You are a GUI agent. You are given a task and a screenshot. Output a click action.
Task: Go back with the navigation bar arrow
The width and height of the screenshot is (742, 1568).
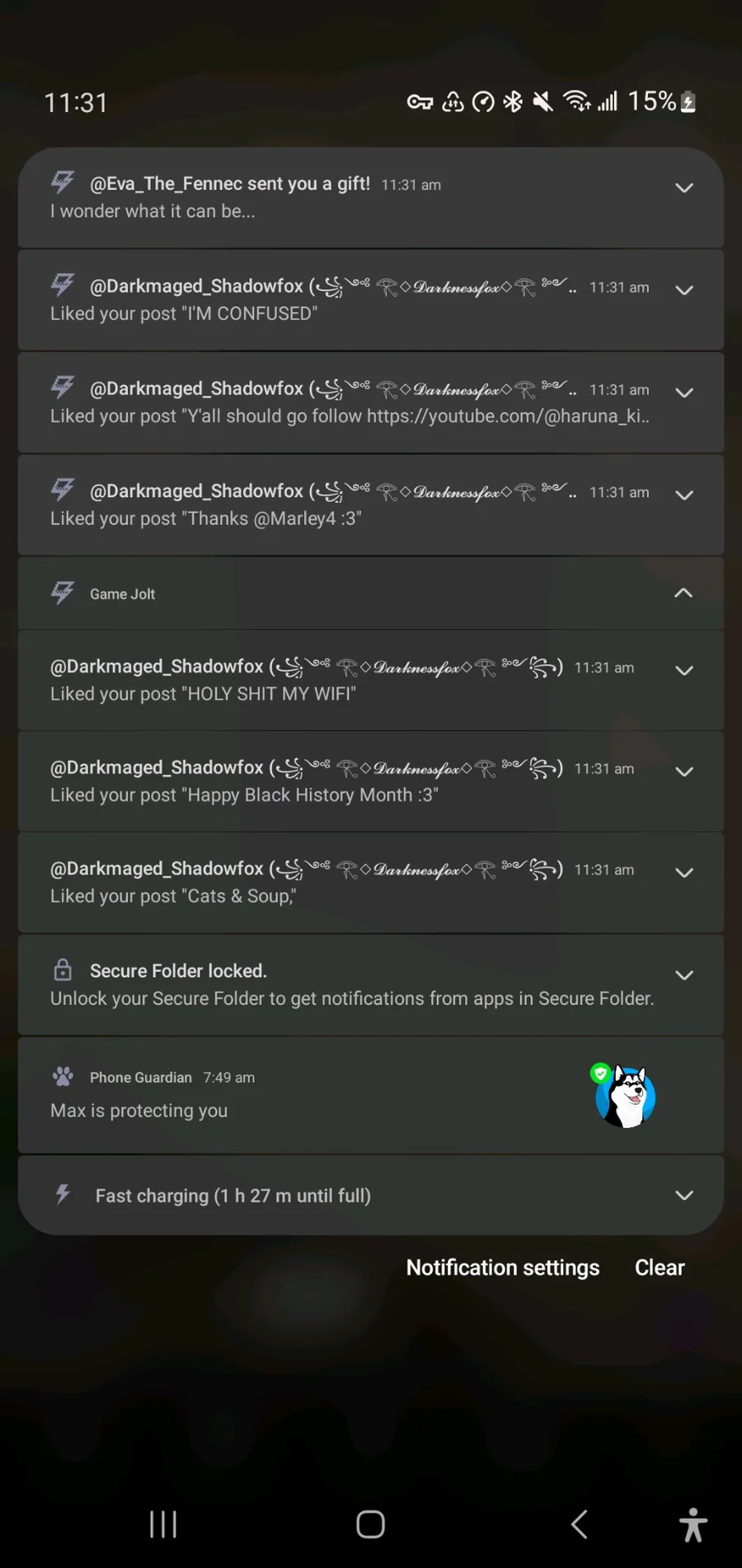pos(580,1524)
